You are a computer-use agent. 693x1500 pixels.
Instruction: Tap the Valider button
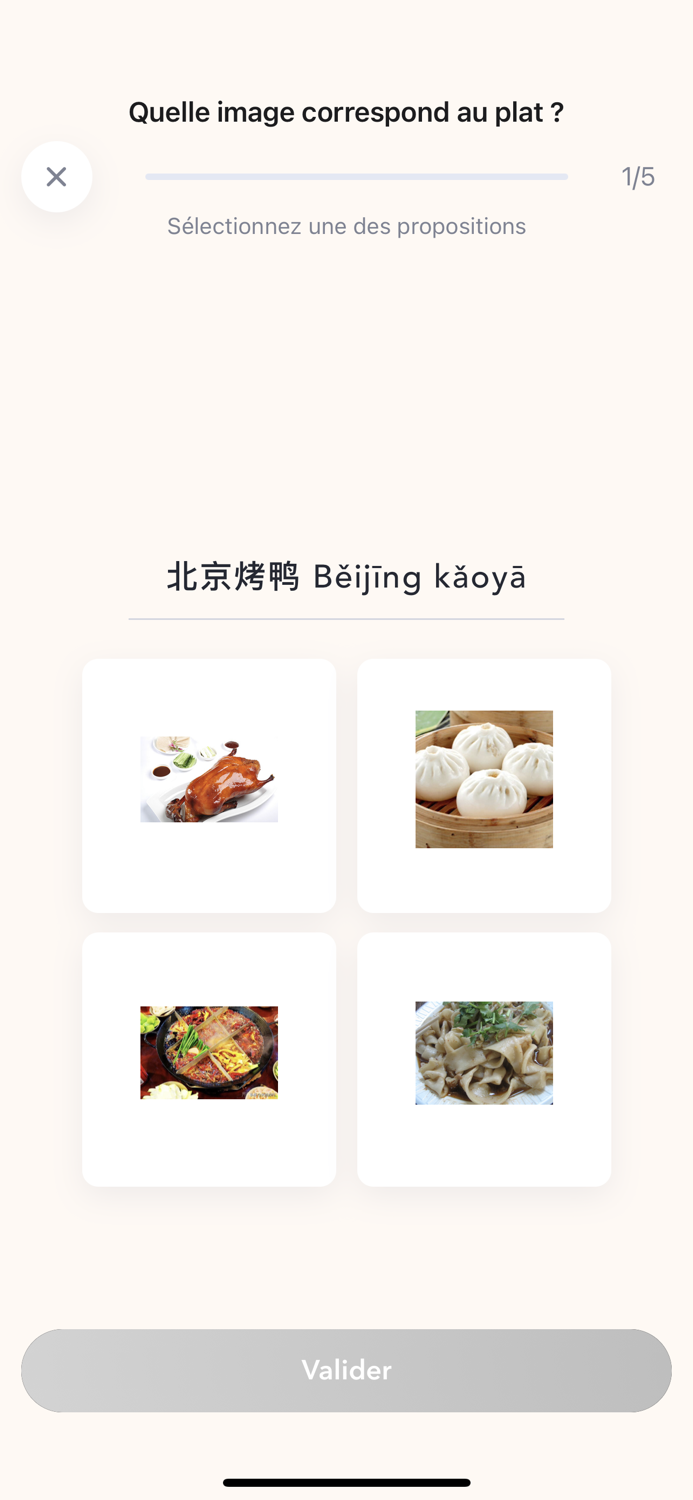[x=346, y=1370]
